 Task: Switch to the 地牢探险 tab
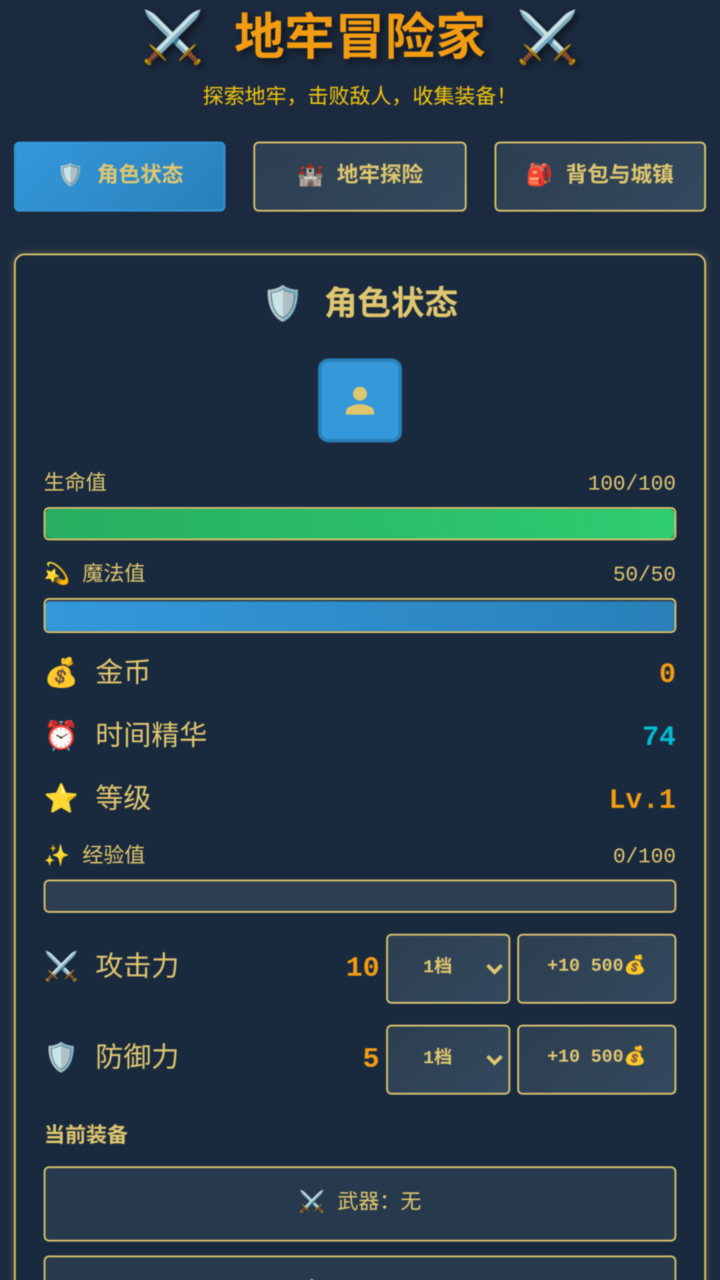coord(360,176)
